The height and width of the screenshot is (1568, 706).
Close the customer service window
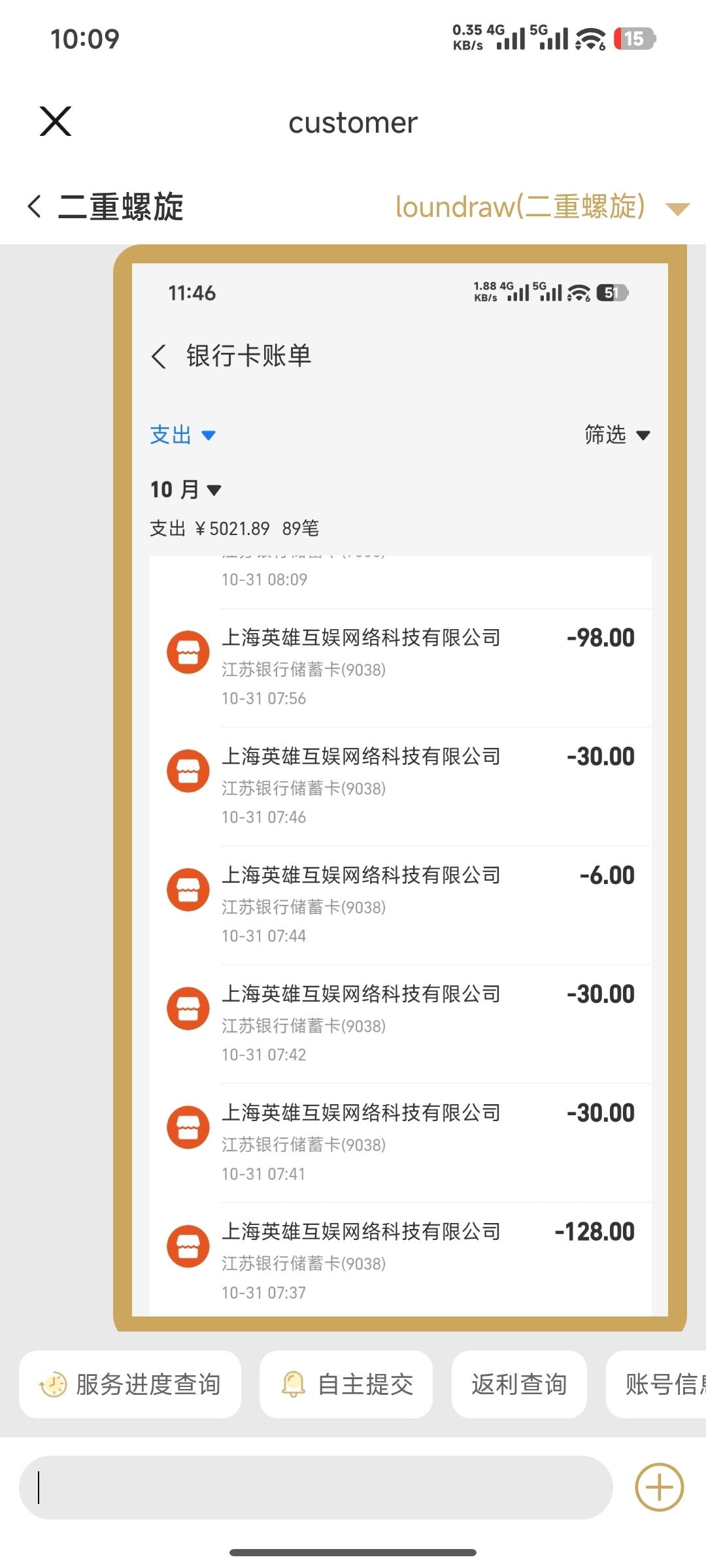56,122
